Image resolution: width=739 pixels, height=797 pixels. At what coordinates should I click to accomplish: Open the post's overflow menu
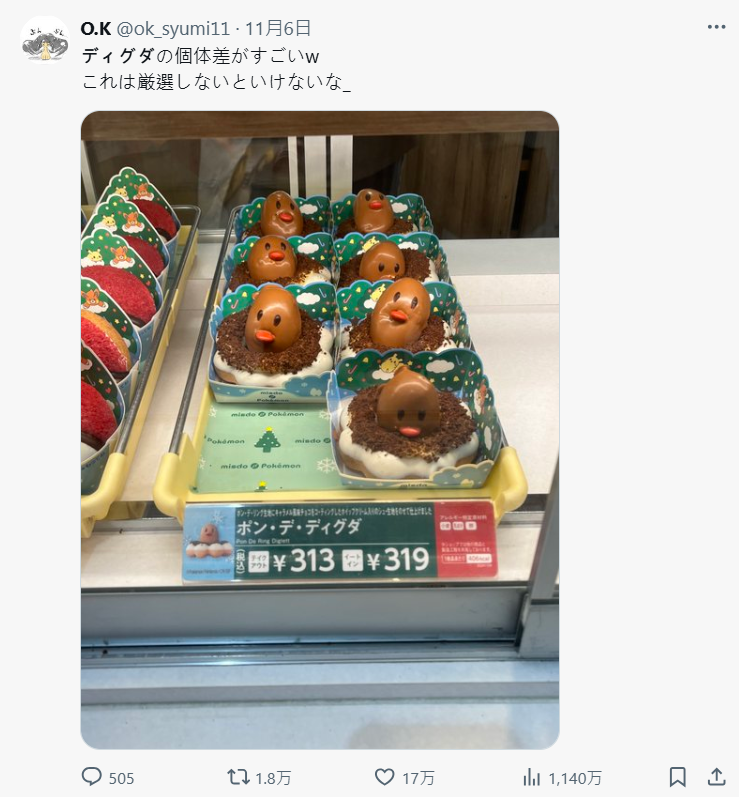(716, 27)
